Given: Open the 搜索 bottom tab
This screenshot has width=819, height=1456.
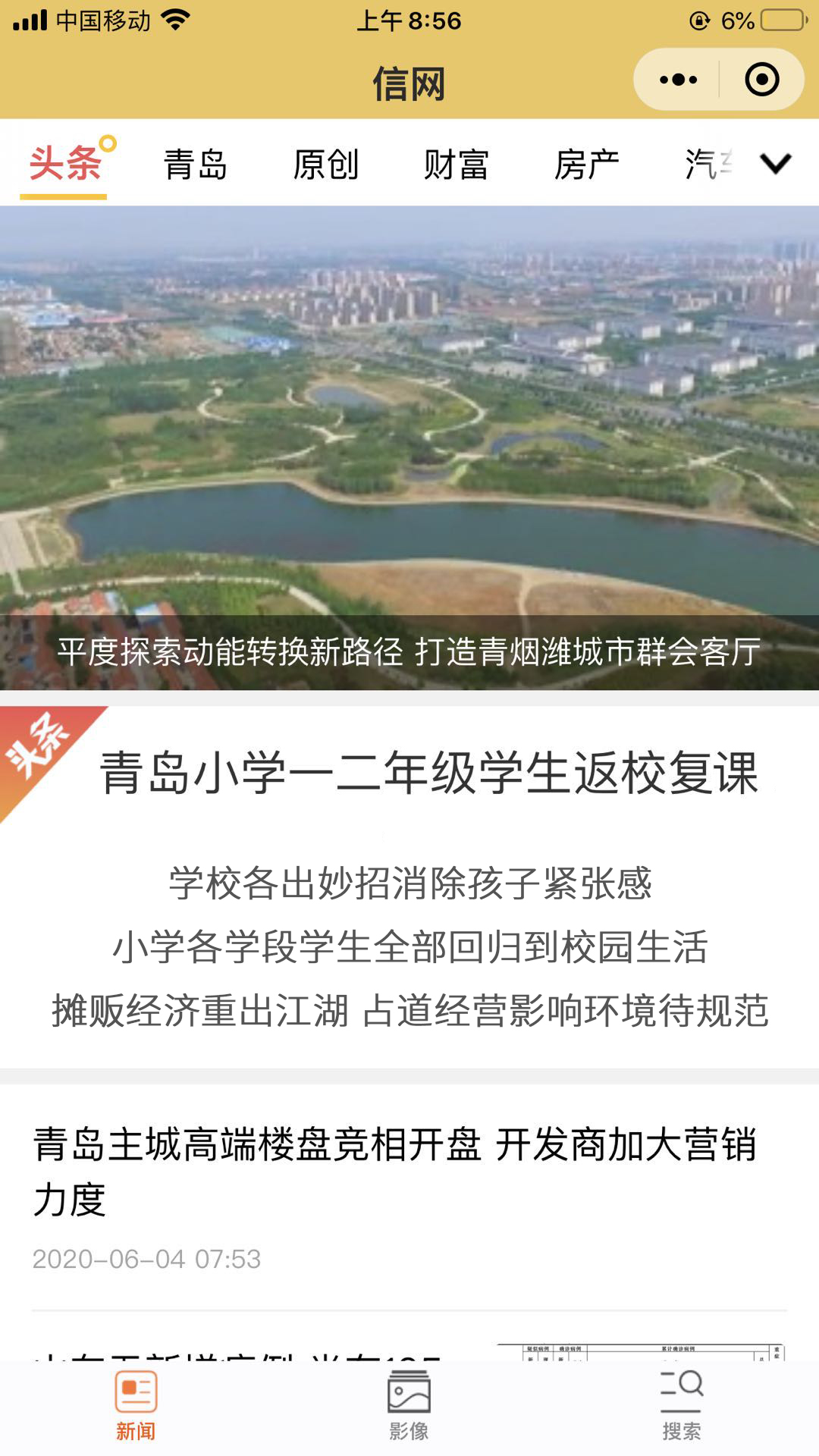Looking at the screenshot, I should coord(681,1405).
